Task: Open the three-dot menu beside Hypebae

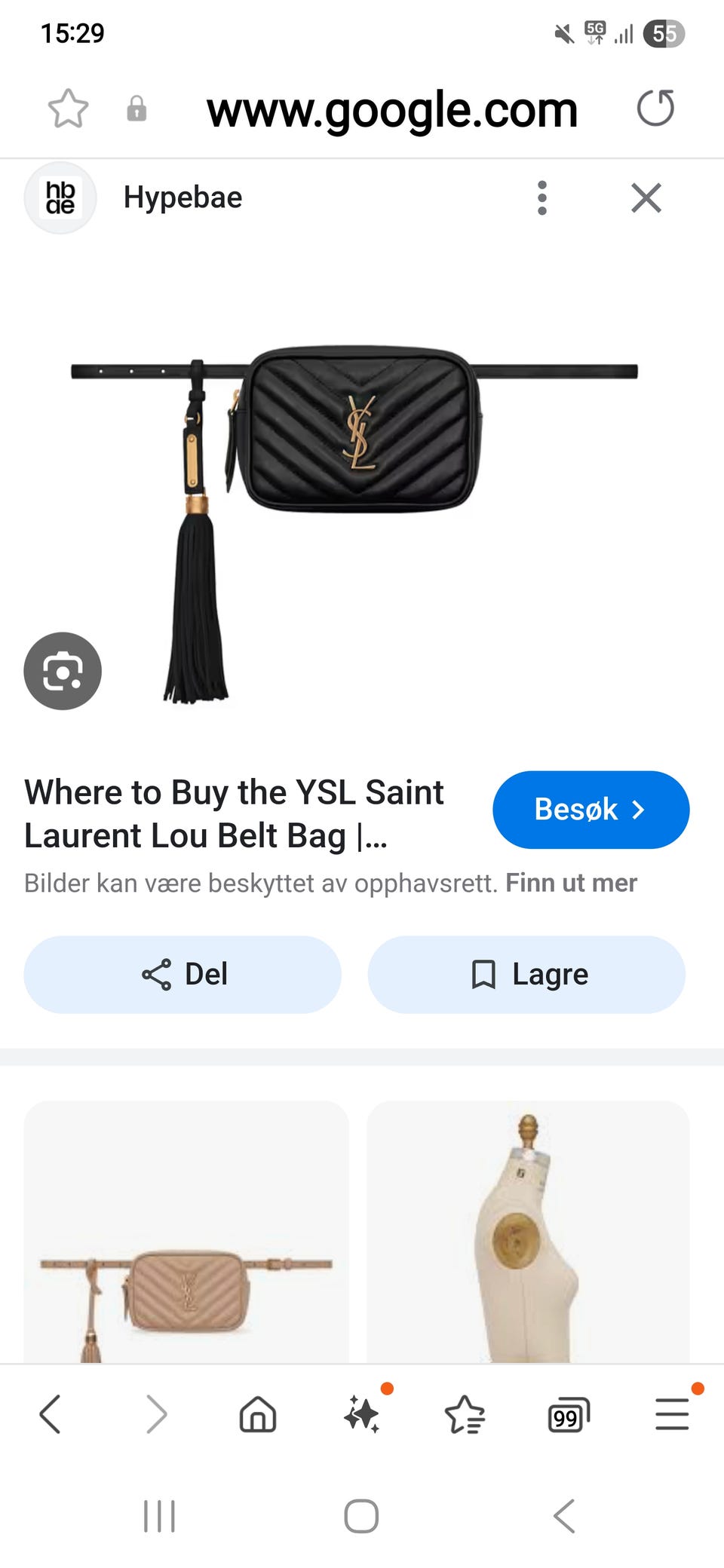Action: click(541, 198)
